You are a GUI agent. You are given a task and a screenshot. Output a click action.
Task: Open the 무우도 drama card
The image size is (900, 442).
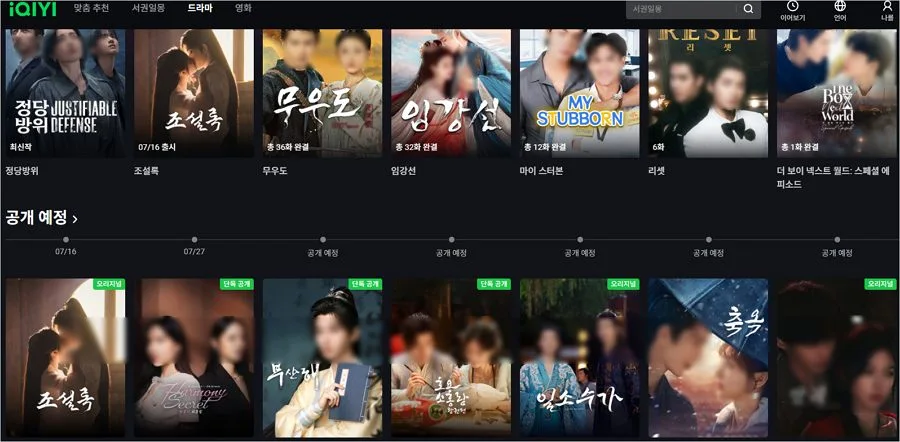[x=322, y=93]
